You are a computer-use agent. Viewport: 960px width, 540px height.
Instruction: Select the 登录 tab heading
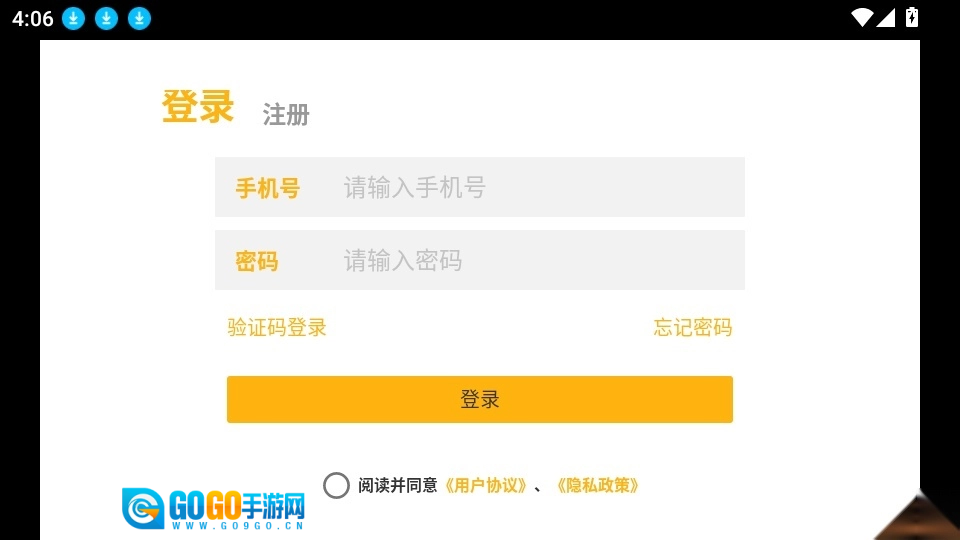pyautogui.click(x=198, y=106)
